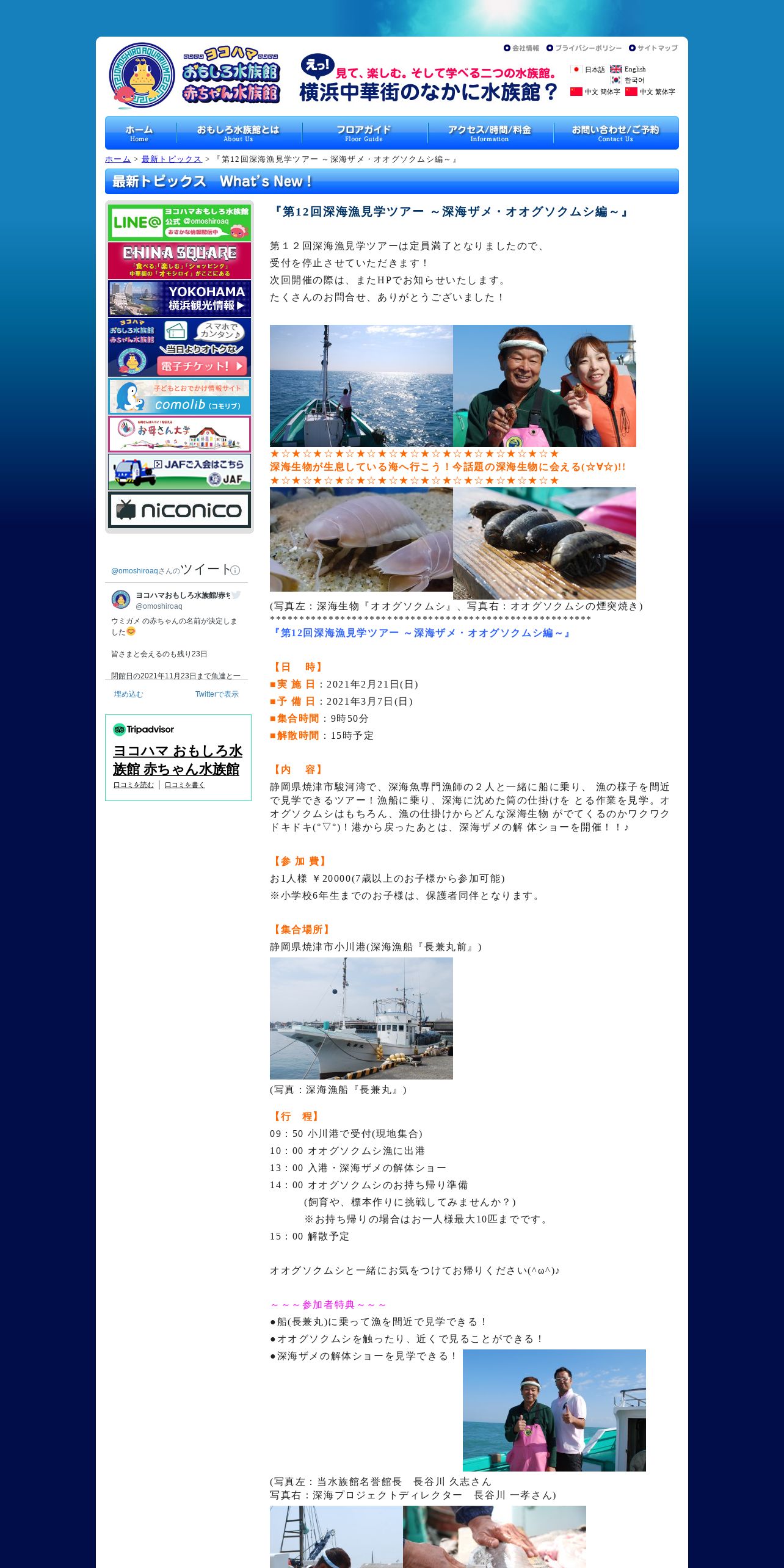
Task: Open the 電子チケット banner
Action: tap(180, 347)
